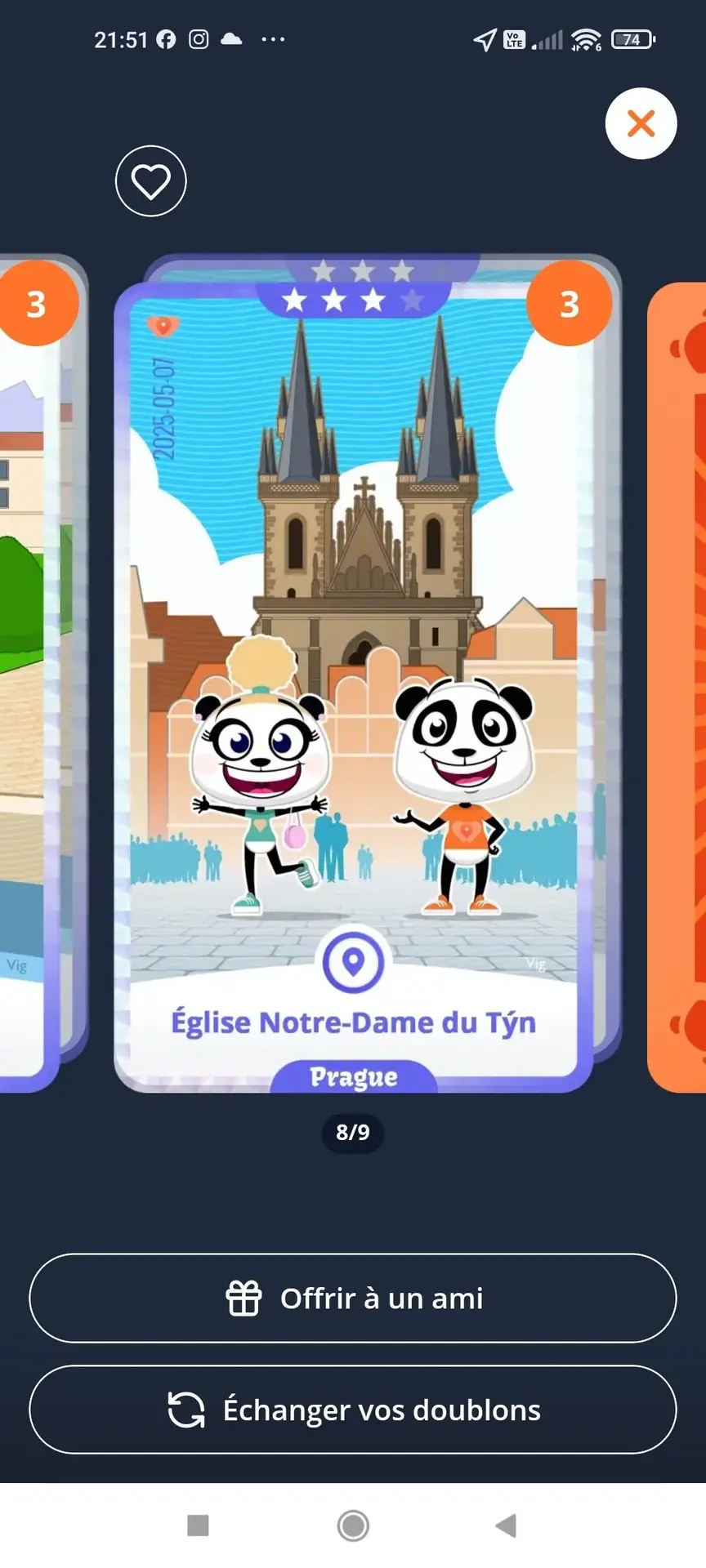
Task: Go back with the system back button
Action: click(507, 1525)
